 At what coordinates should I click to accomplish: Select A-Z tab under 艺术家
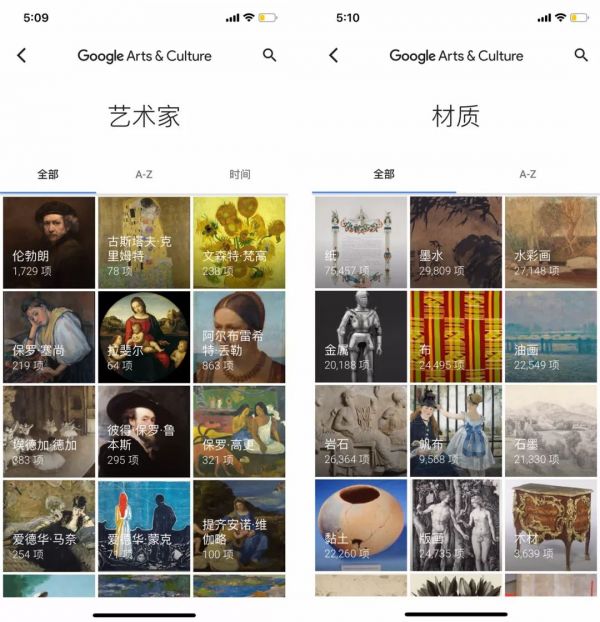click(x=144, y=175)
